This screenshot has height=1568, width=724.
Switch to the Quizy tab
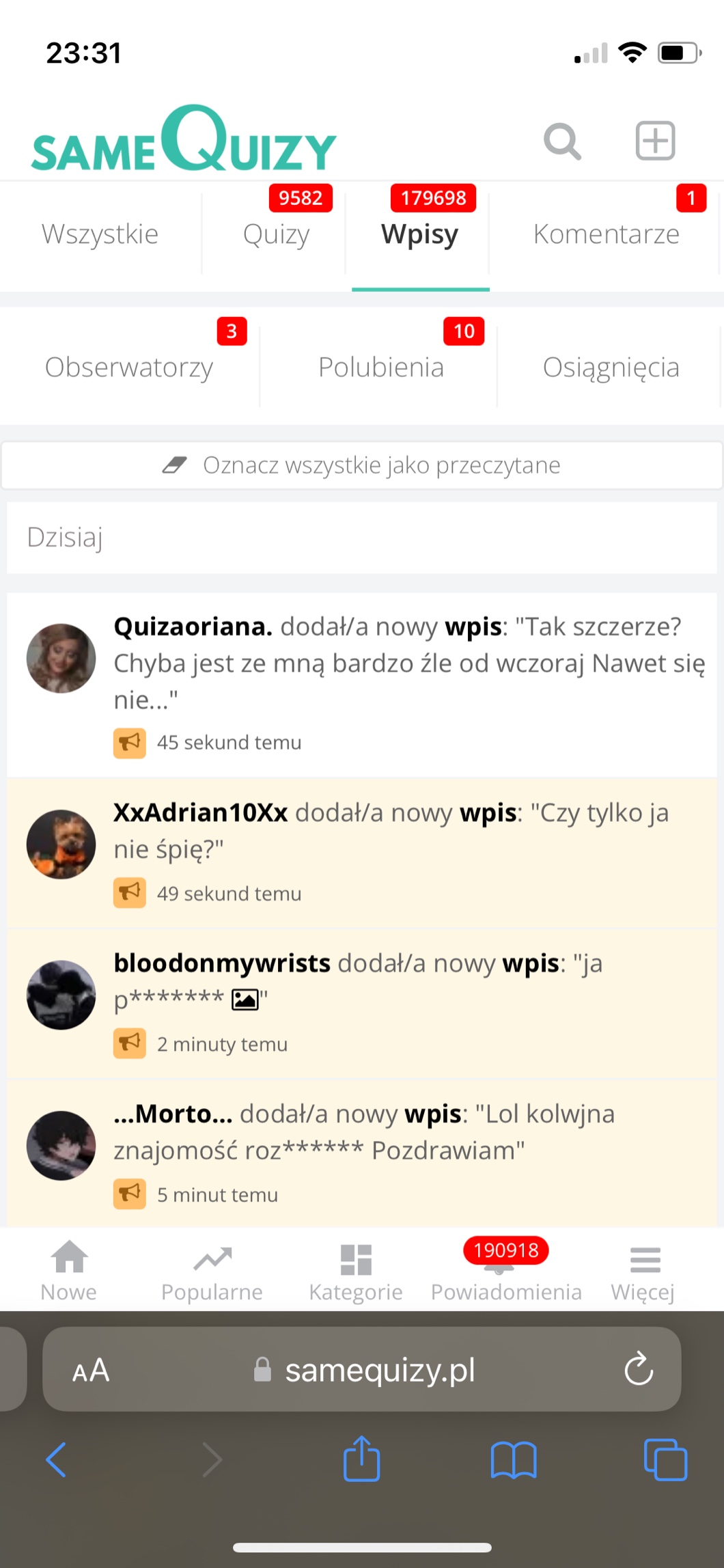[276, 234]
